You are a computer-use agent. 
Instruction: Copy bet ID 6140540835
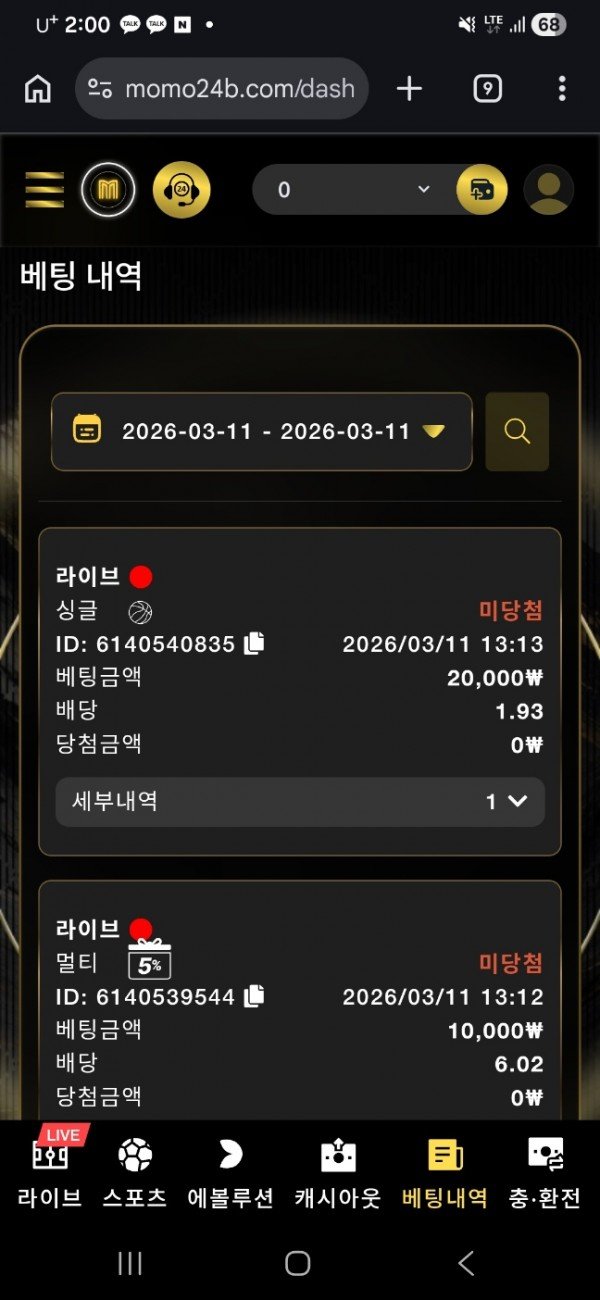click(255, 644)
